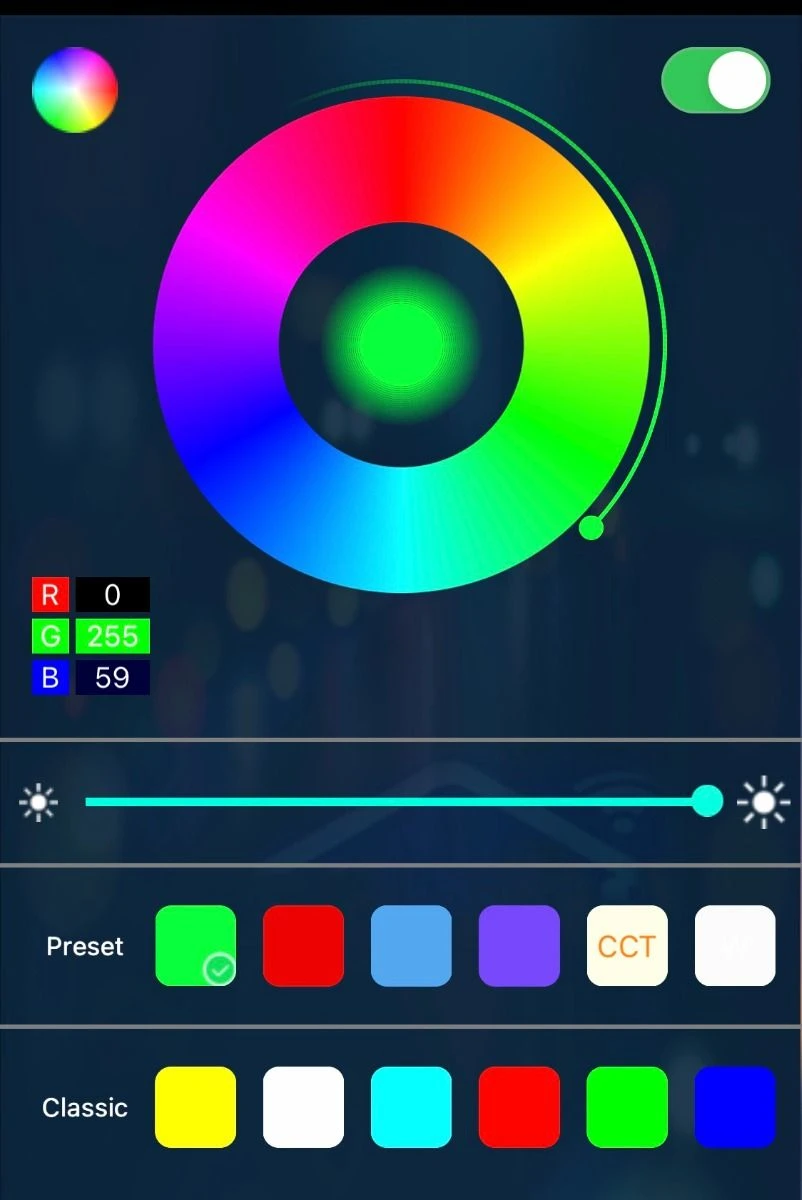802x1200 pixels.
Task: Choose the red swatch in the Preset row
Action: pyautogui.click(x=303, y=946)
